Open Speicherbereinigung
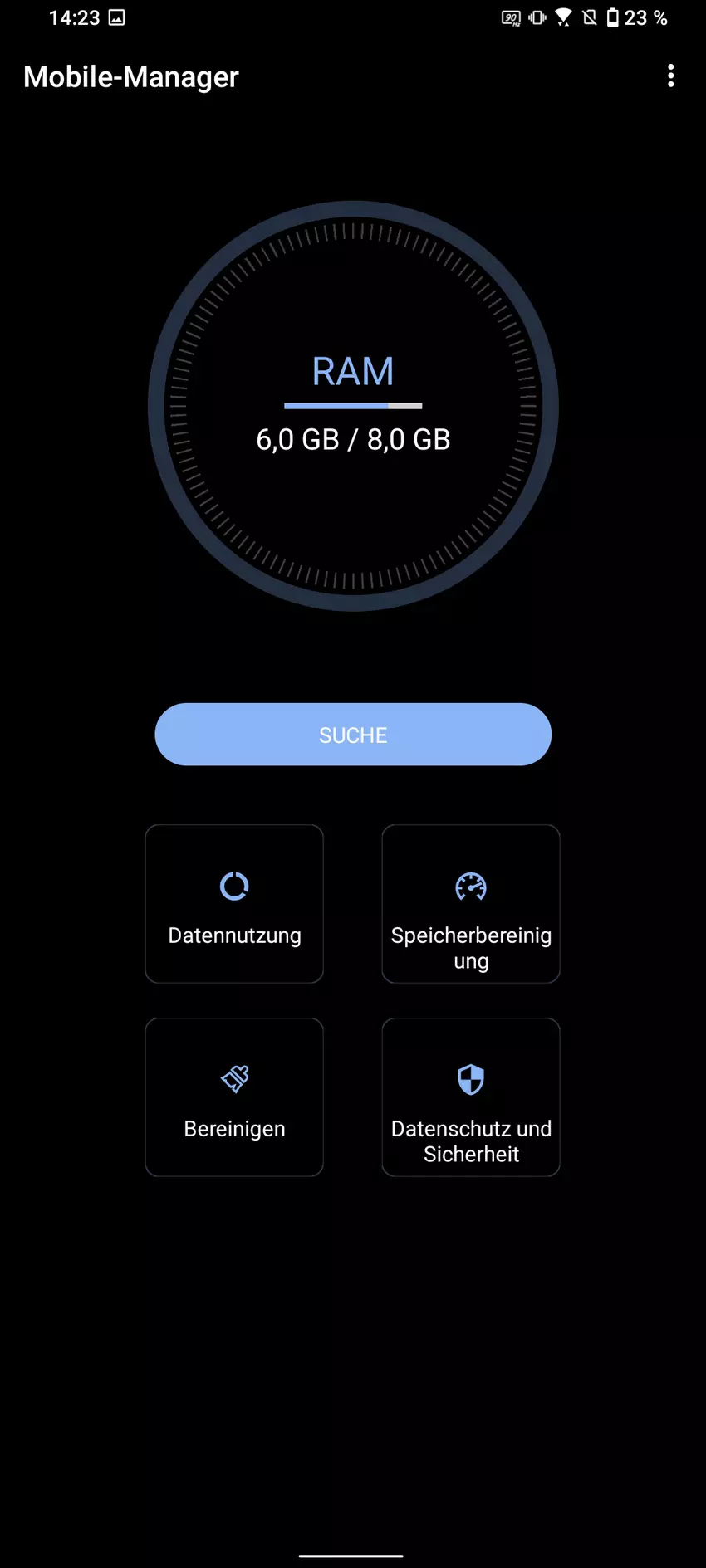The height and width of the screenshot is (1568, 706). [471, 904]
